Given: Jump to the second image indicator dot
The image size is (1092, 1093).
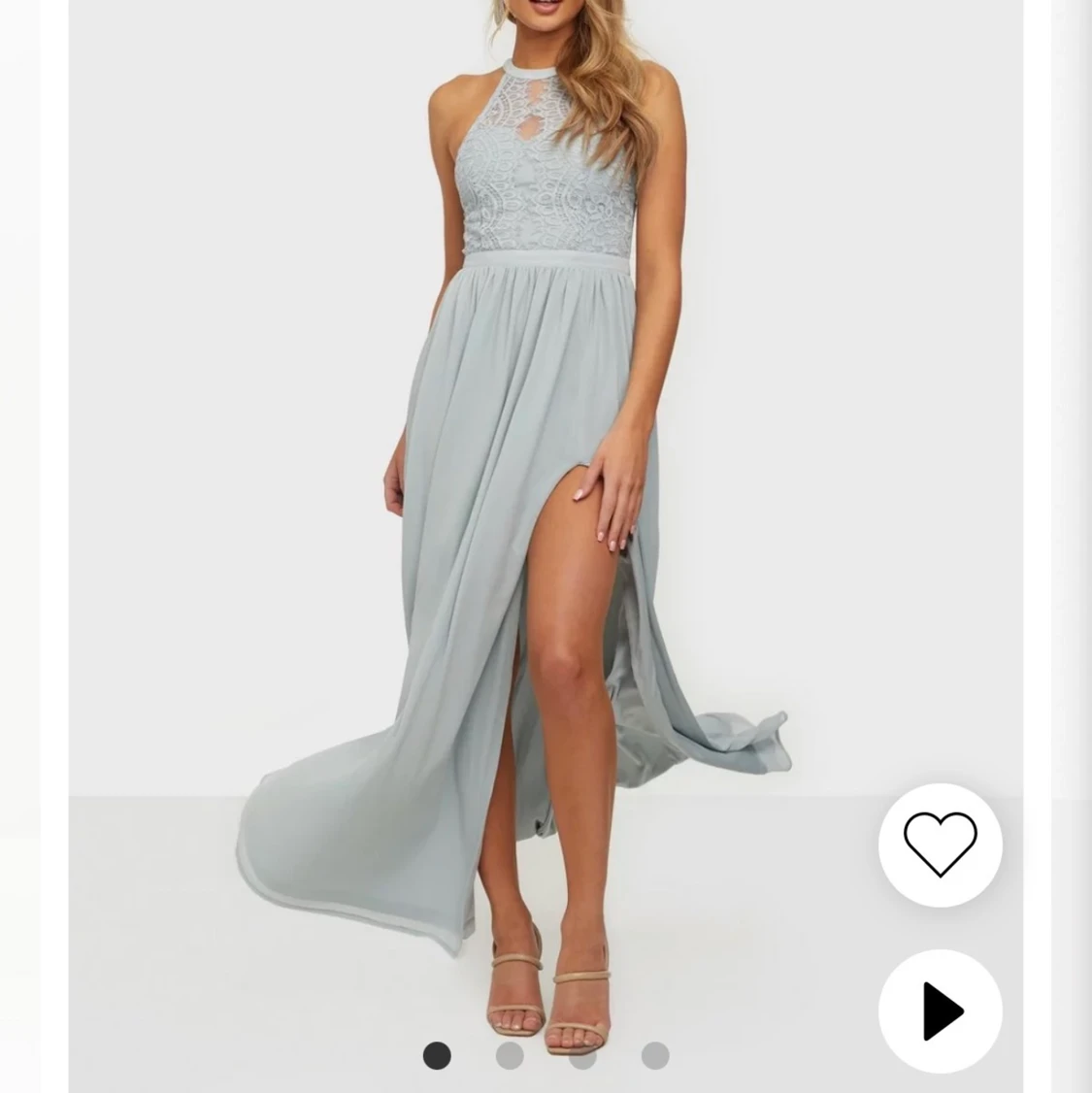Looking at the screenshot, I should coord(510,1055).
